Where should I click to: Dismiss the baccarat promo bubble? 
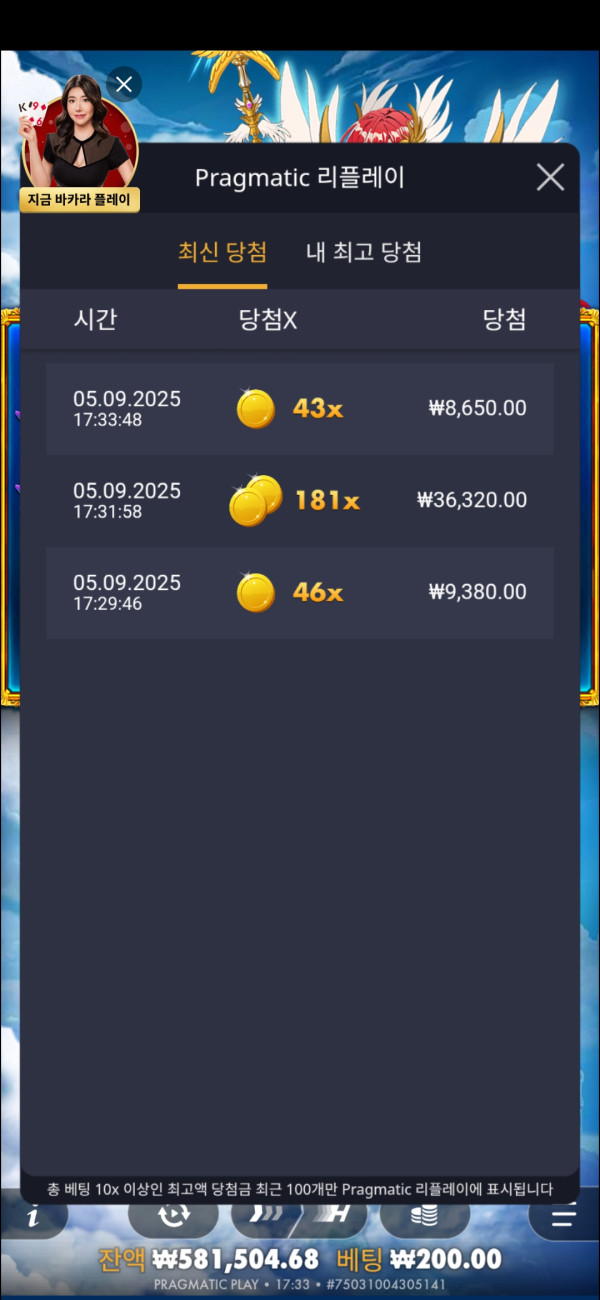[124, 84]
